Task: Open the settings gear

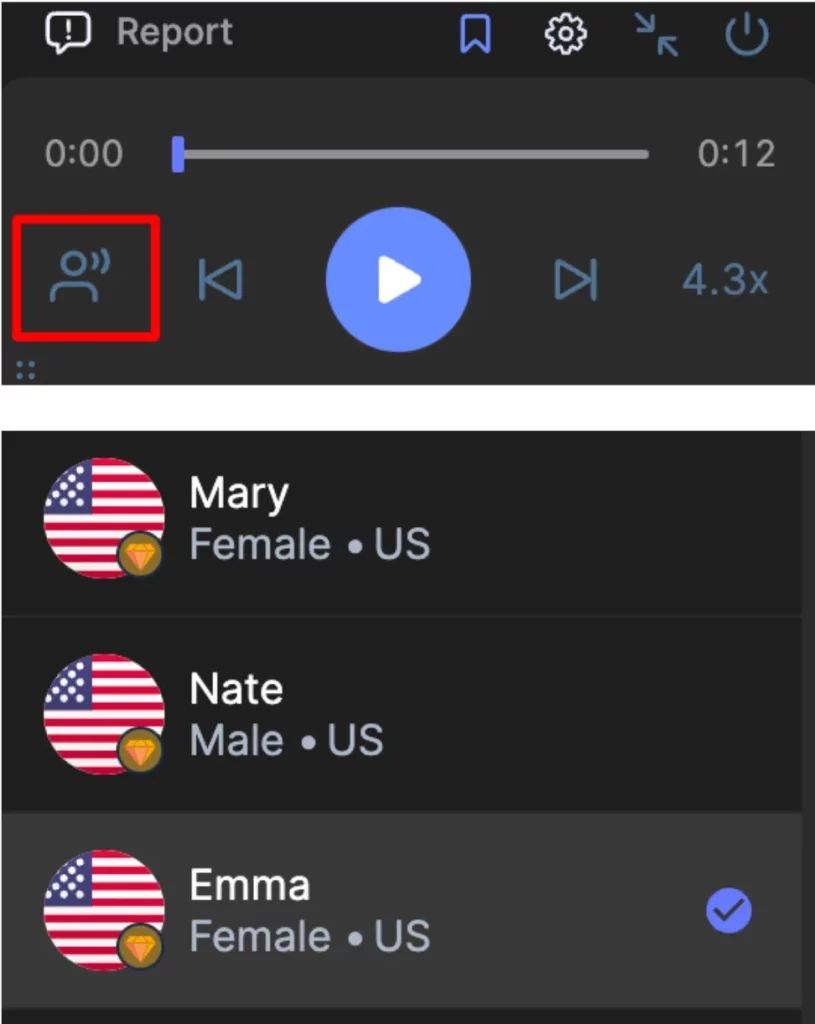Action: click(x=565, y=35)
